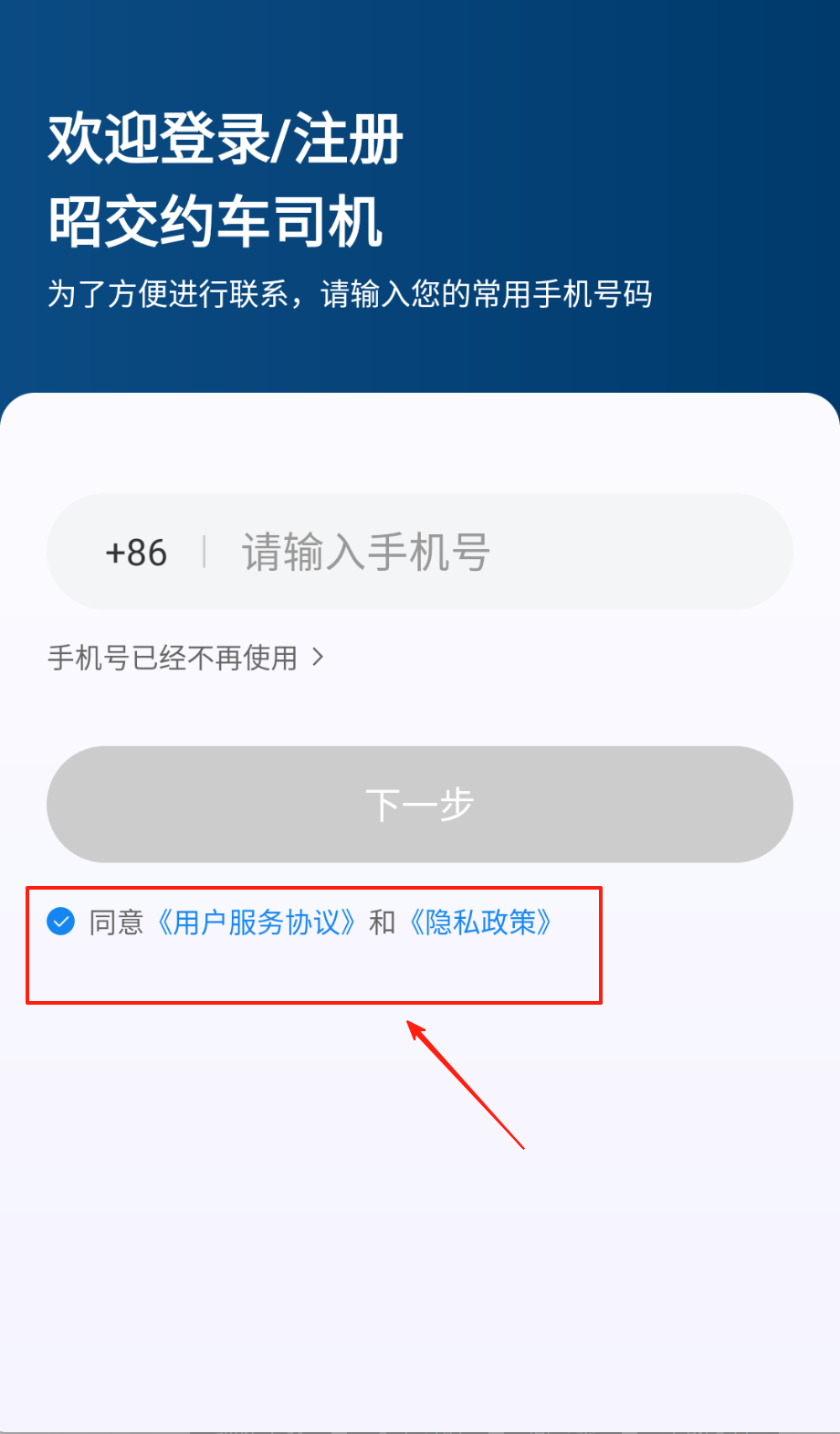Open the +86 country code selector
840x1434 pixels.
point(136,553)
